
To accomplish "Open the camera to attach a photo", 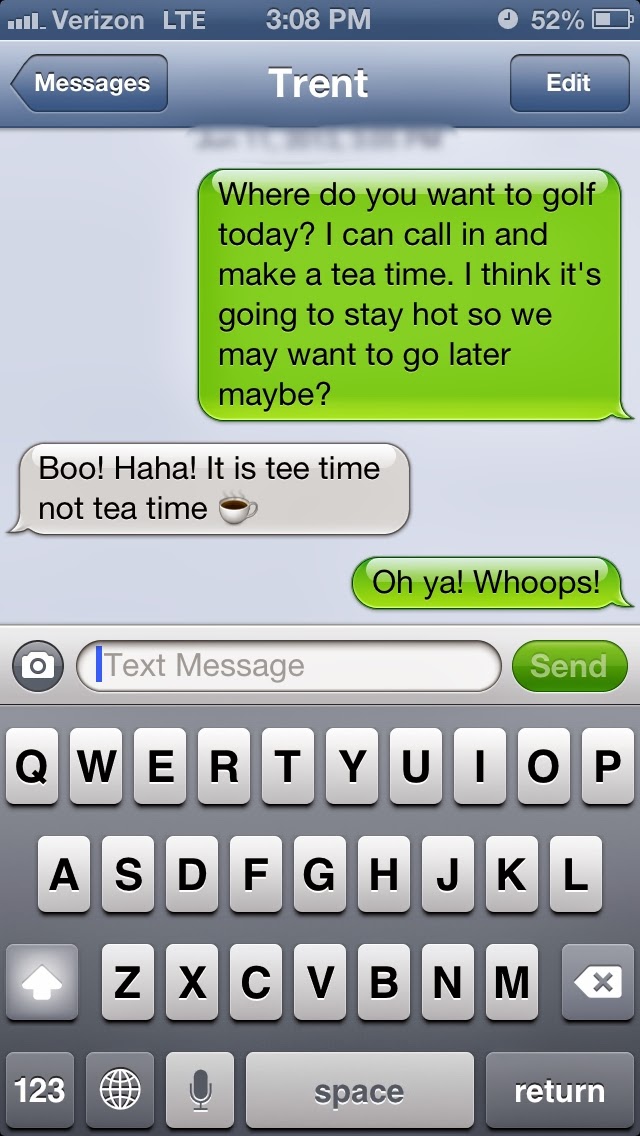I will click(x=38, y=666).
